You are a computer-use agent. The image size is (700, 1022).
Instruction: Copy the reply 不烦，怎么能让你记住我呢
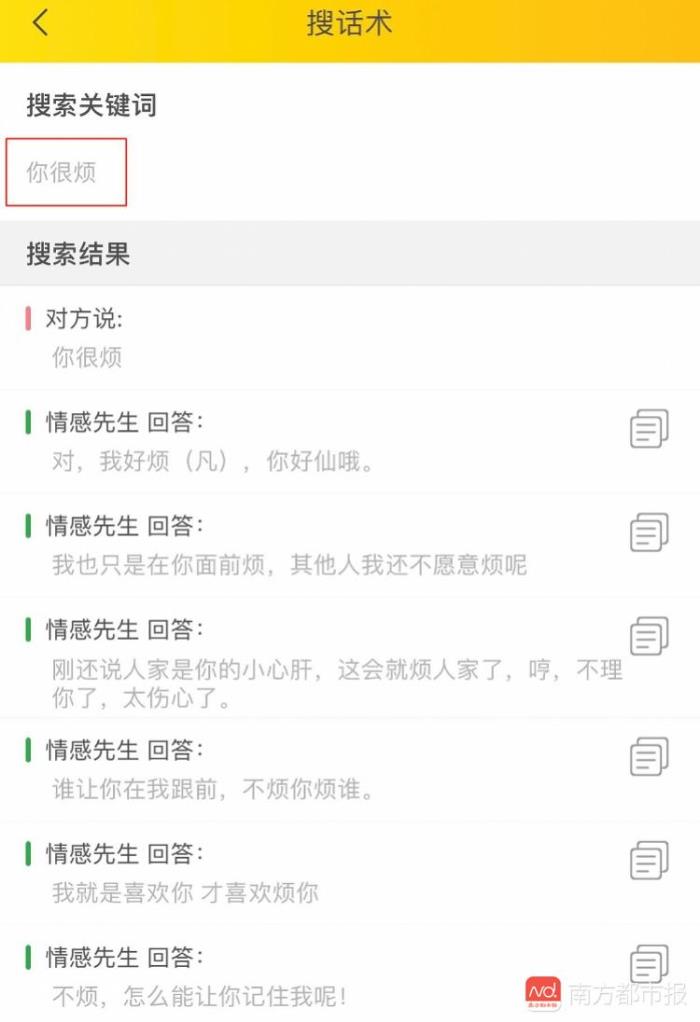tap(649, 964)
